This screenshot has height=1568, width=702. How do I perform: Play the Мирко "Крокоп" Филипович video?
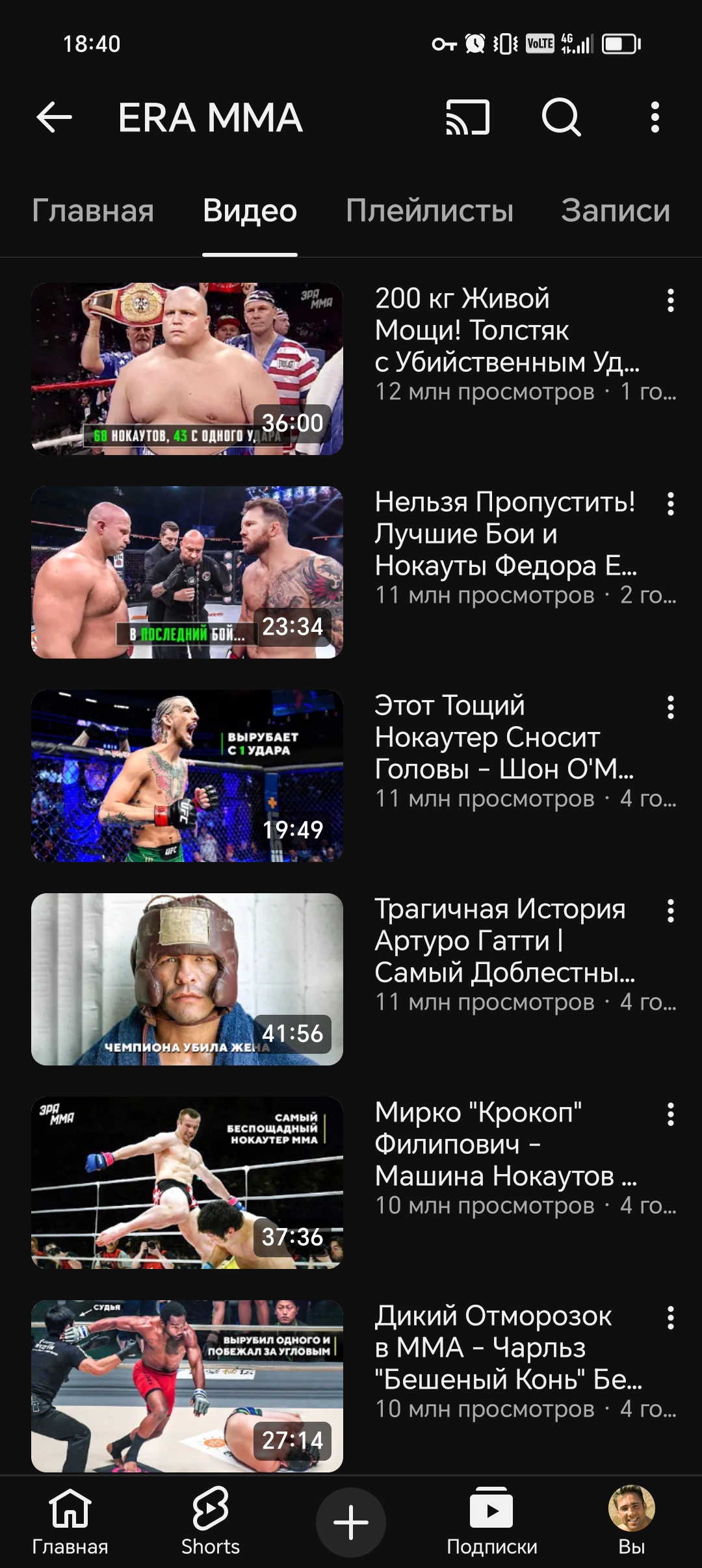click(x=187, y=1183)
